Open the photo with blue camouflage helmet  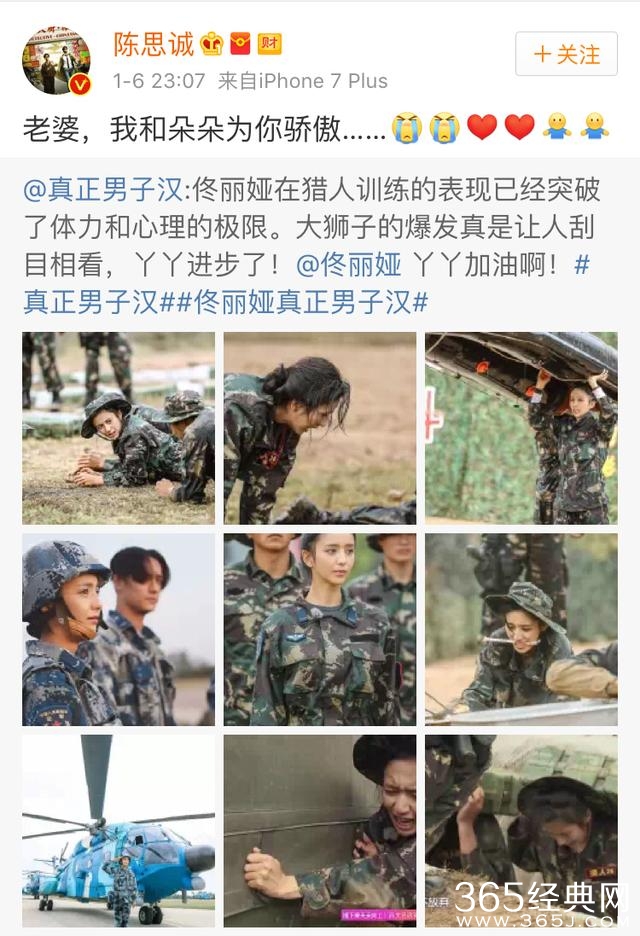[x=118, y=629]
